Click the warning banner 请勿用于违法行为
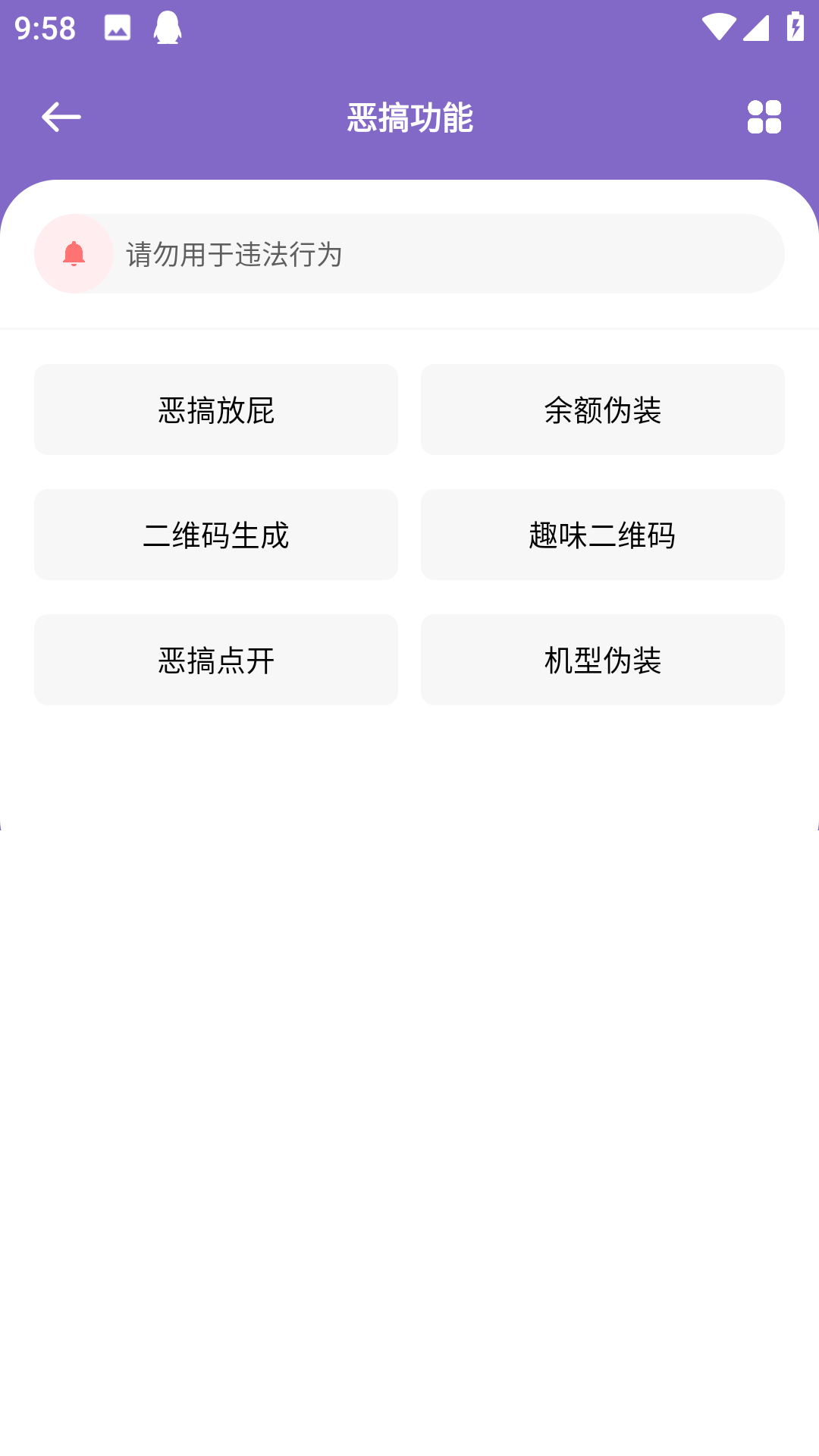Viewport: 819px width, 1456px height. pyautogui.click(x=409, y=253)
